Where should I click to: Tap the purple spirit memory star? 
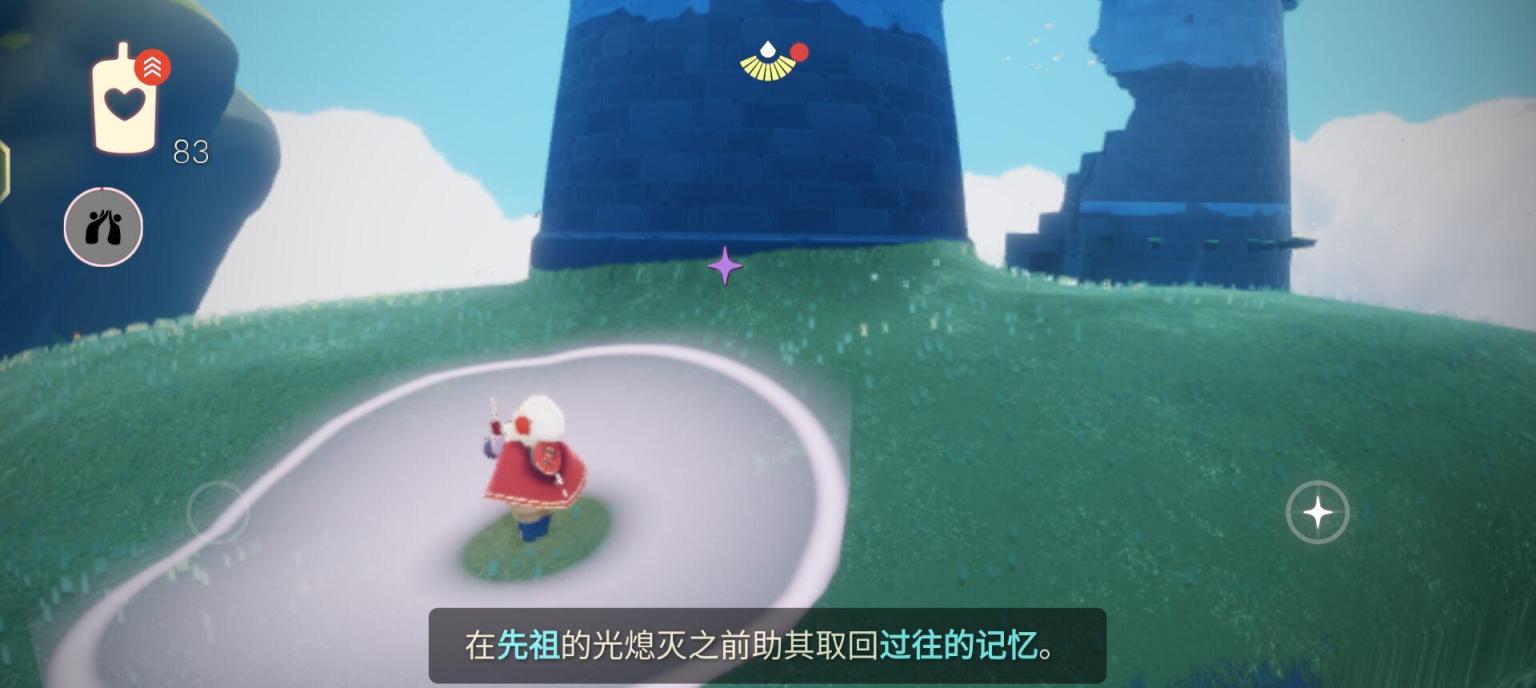725,266
